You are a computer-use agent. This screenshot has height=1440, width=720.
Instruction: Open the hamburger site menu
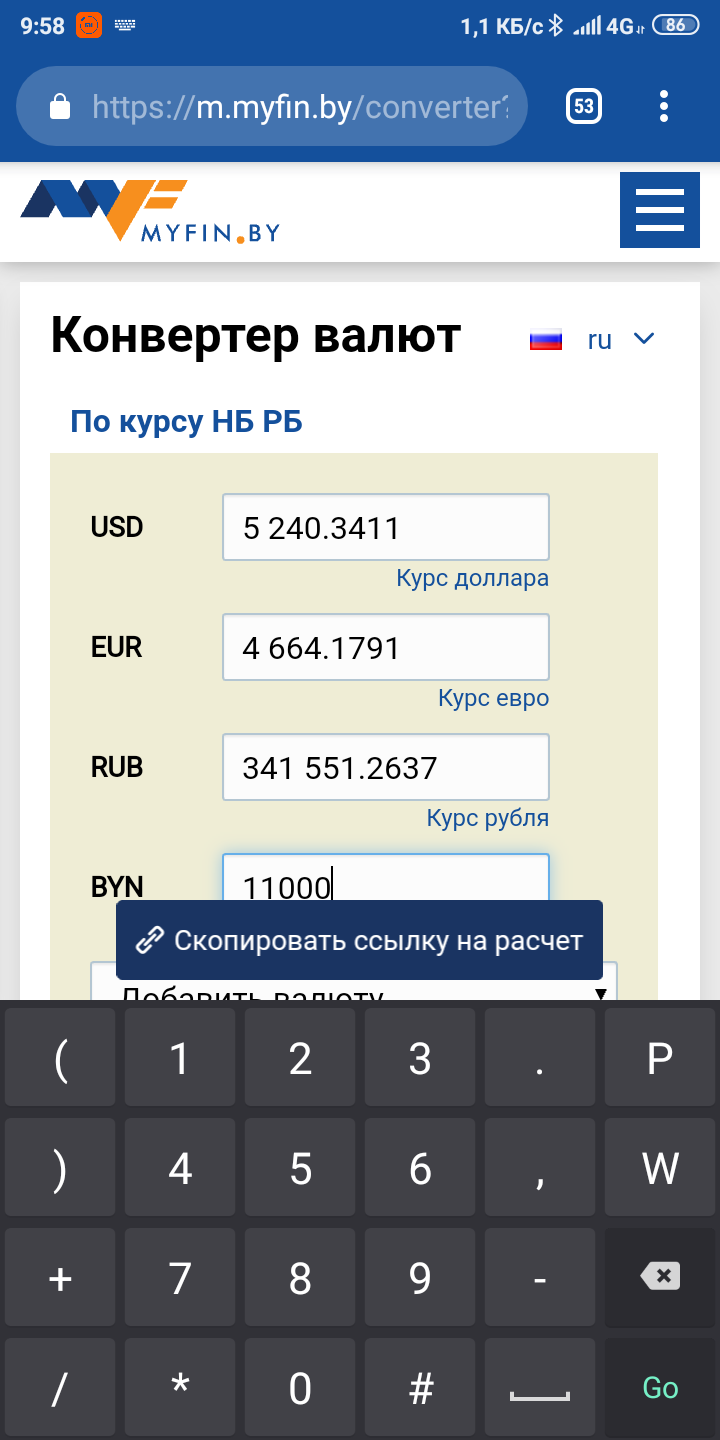tap(659, 210)
